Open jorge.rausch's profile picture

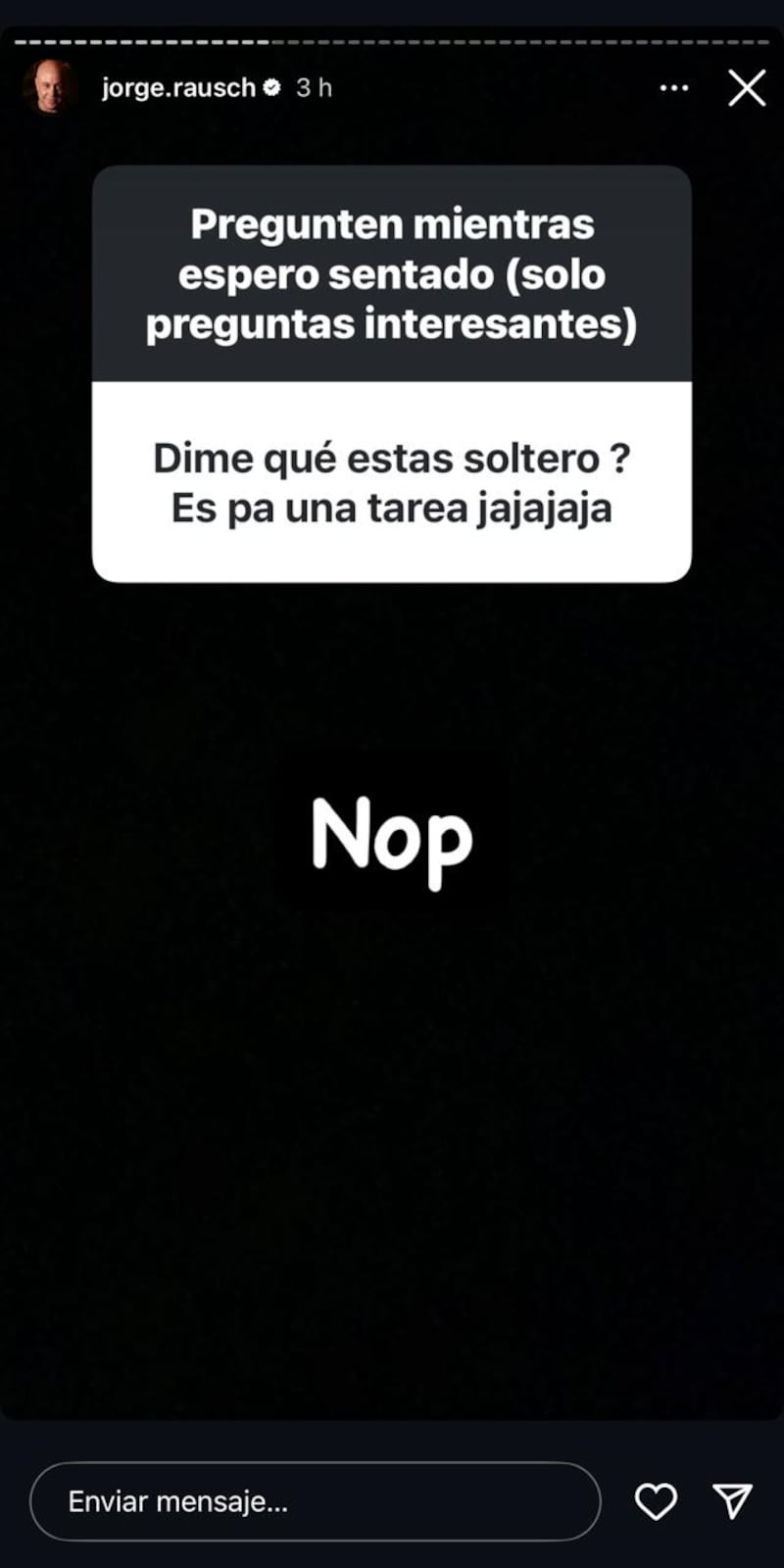48,87
